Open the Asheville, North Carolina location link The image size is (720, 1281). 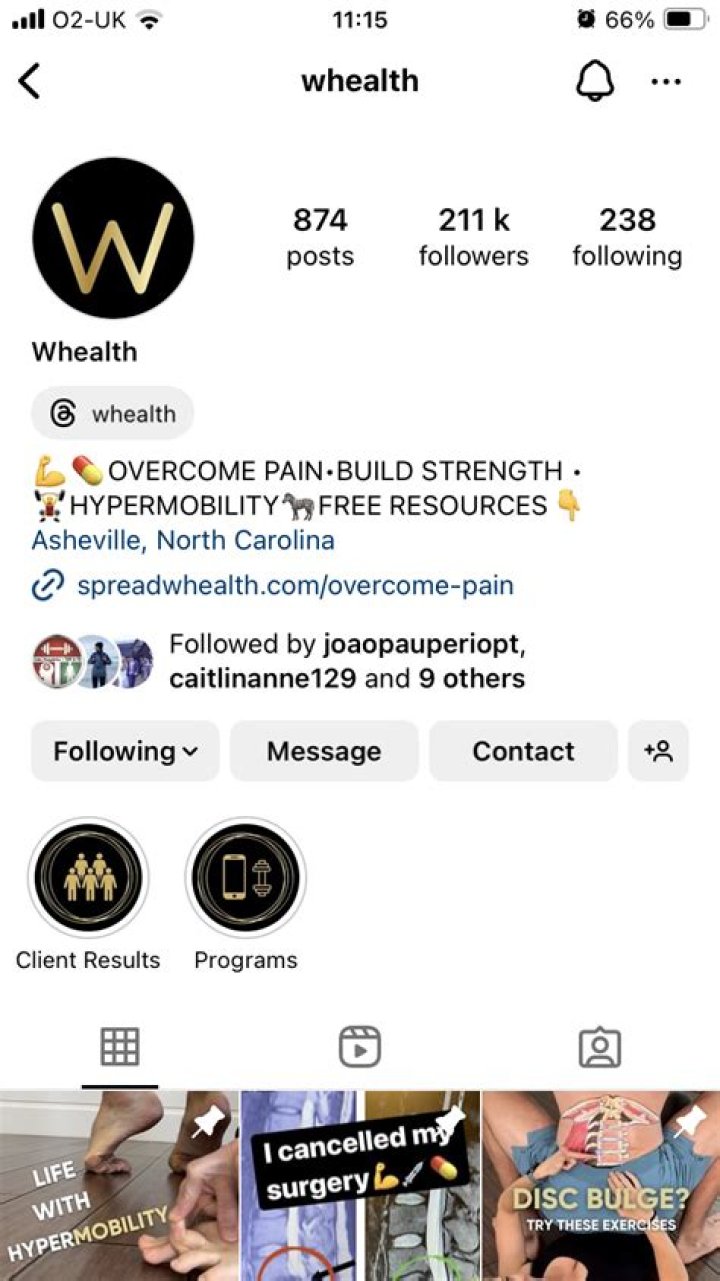[183, 541]
